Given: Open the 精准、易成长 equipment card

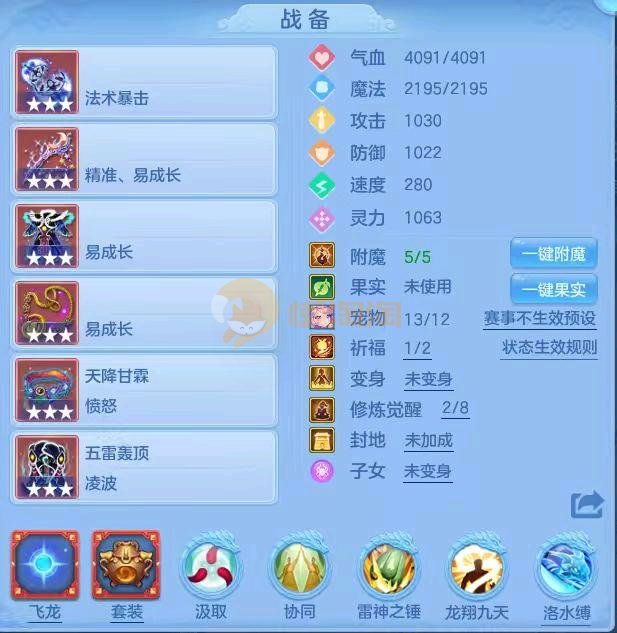Looking at the screenshot, I should click(145, 158).
